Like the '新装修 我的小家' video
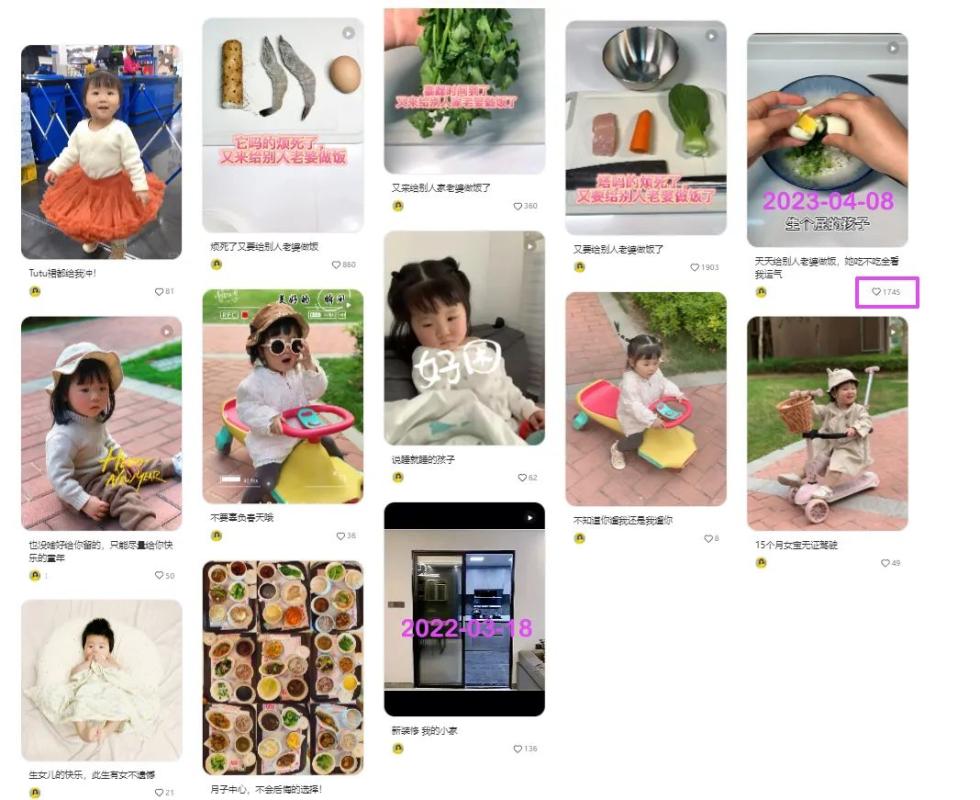 518,749
